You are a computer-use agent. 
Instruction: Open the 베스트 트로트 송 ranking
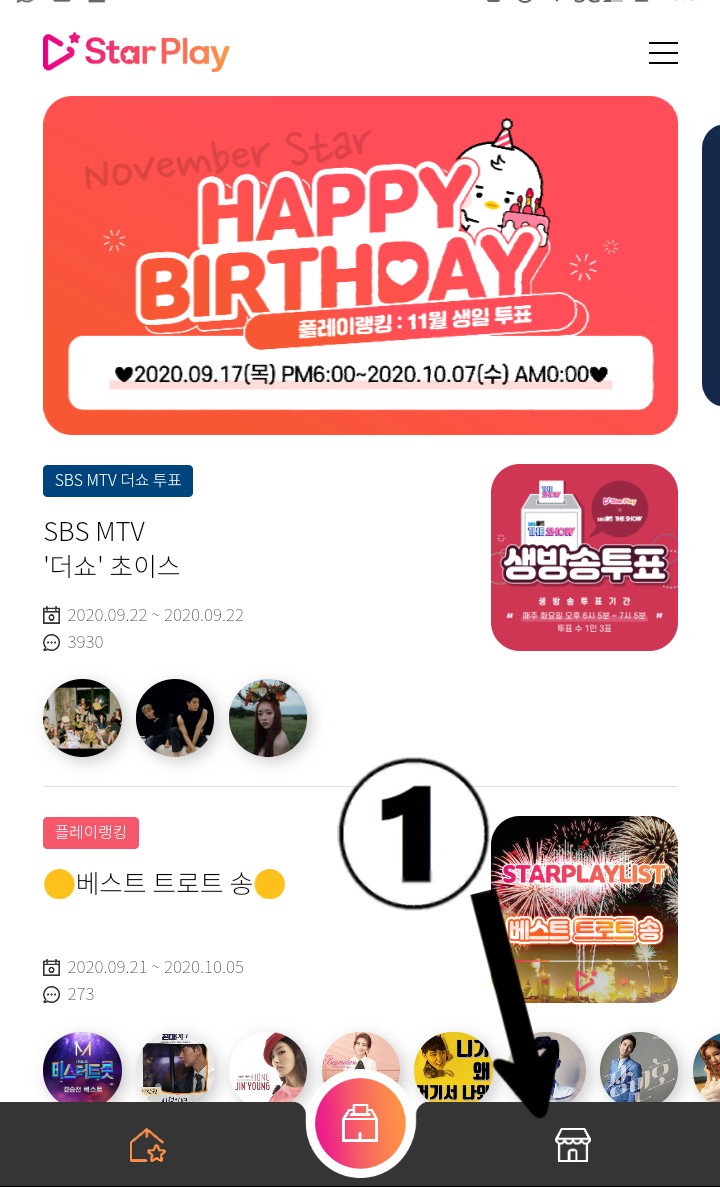click(x=164, y=883)
